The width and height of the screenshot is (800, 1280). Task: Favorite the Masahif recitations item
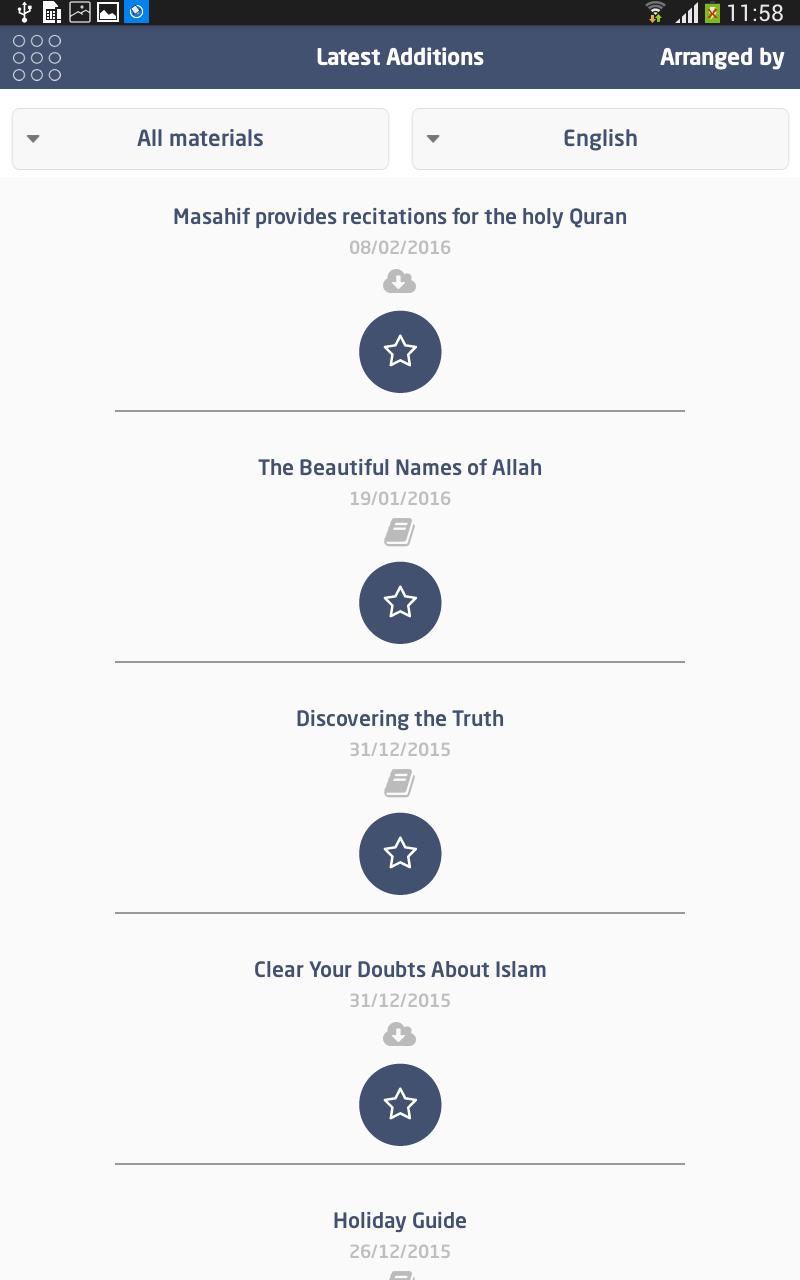(x=400, y=352)
